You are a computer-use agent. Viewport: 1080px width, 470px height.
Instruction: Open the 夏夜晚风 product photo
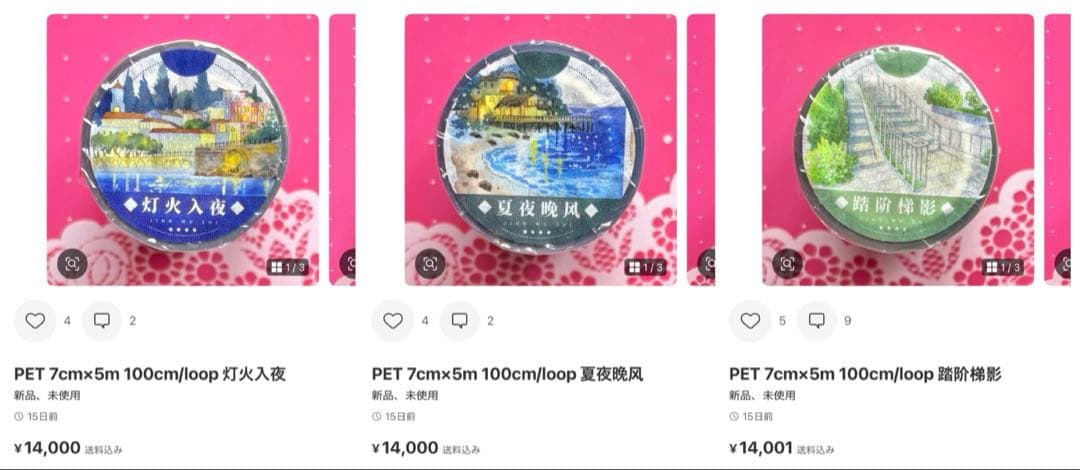point(540,150)
